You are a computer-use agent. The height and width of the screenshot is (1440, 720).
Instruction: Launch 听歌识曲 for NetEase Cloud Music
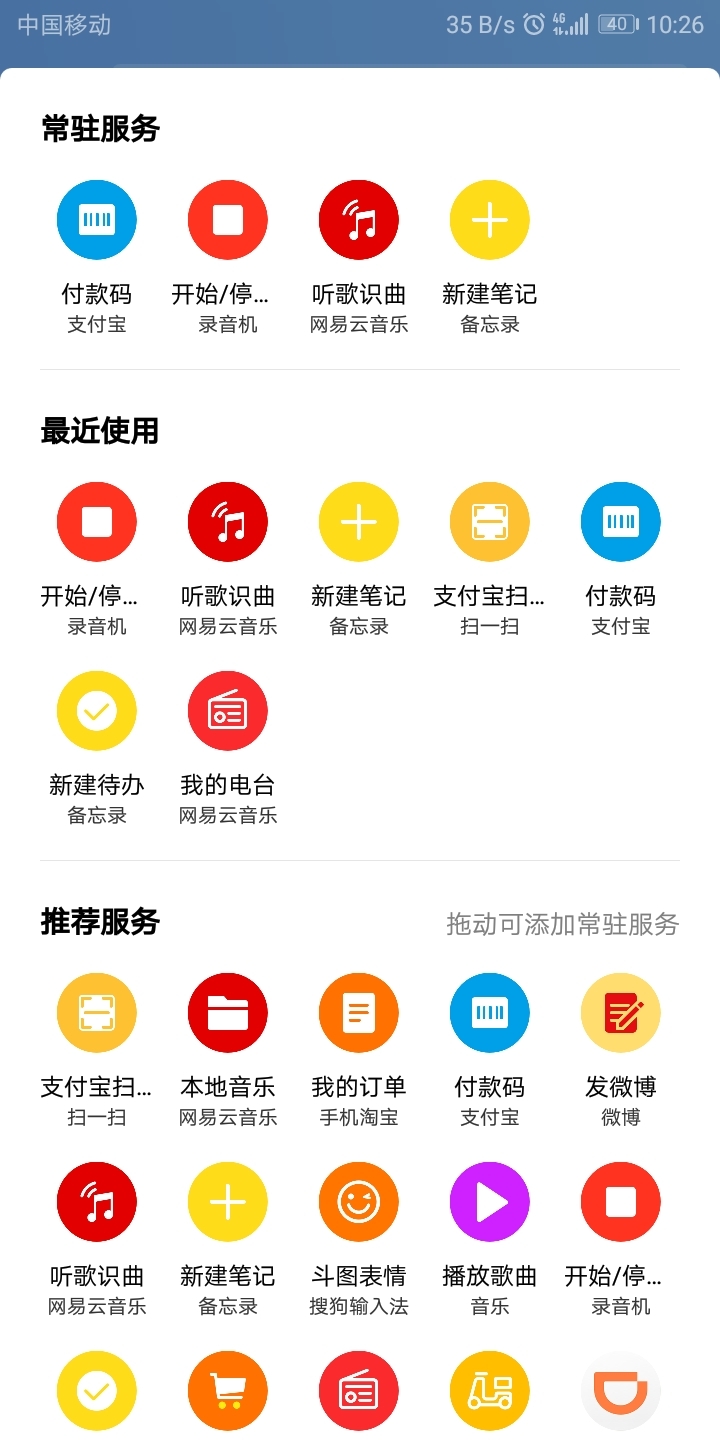[358, 219]
